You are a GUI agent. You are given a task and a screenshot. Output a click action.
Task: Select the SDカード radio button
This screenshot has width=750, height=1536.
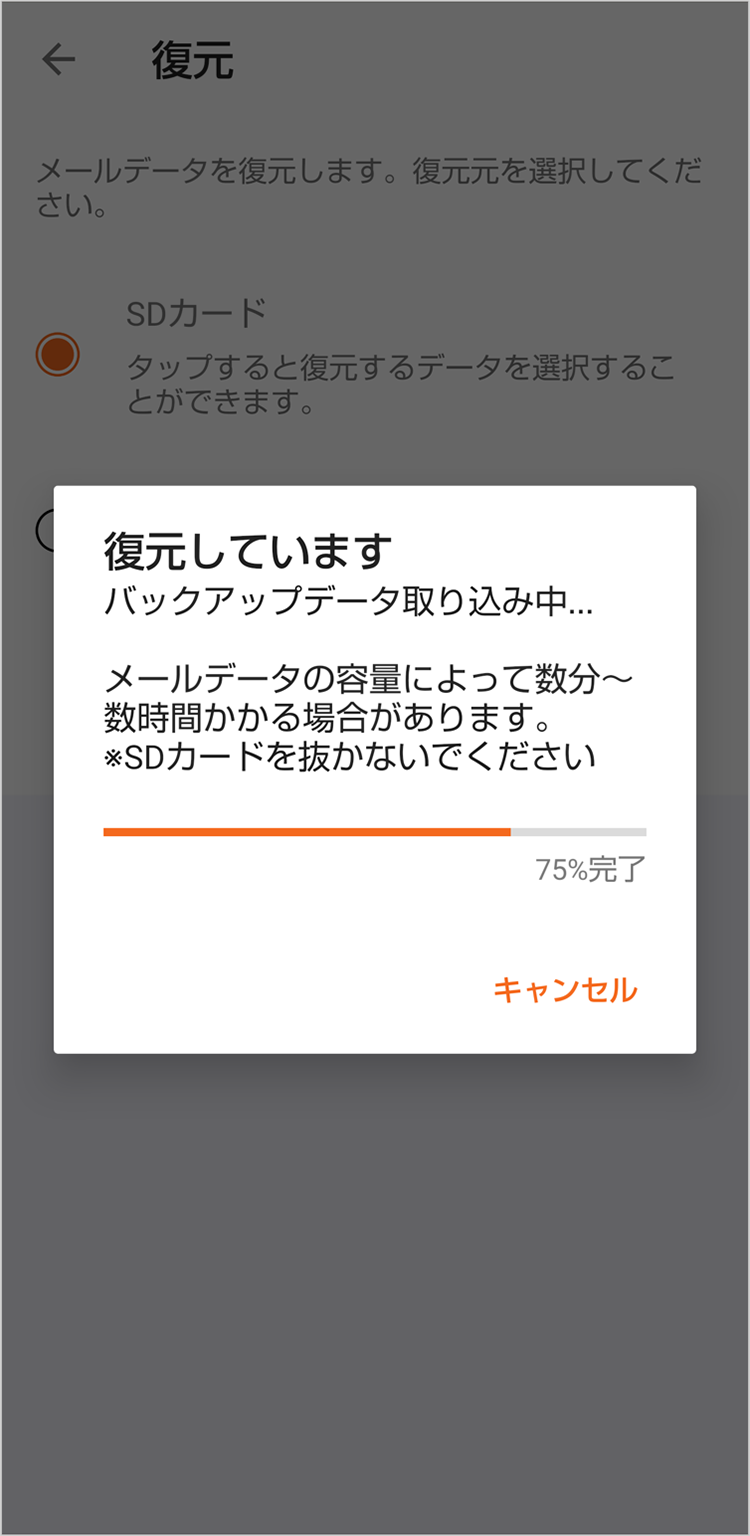[57, 354]
